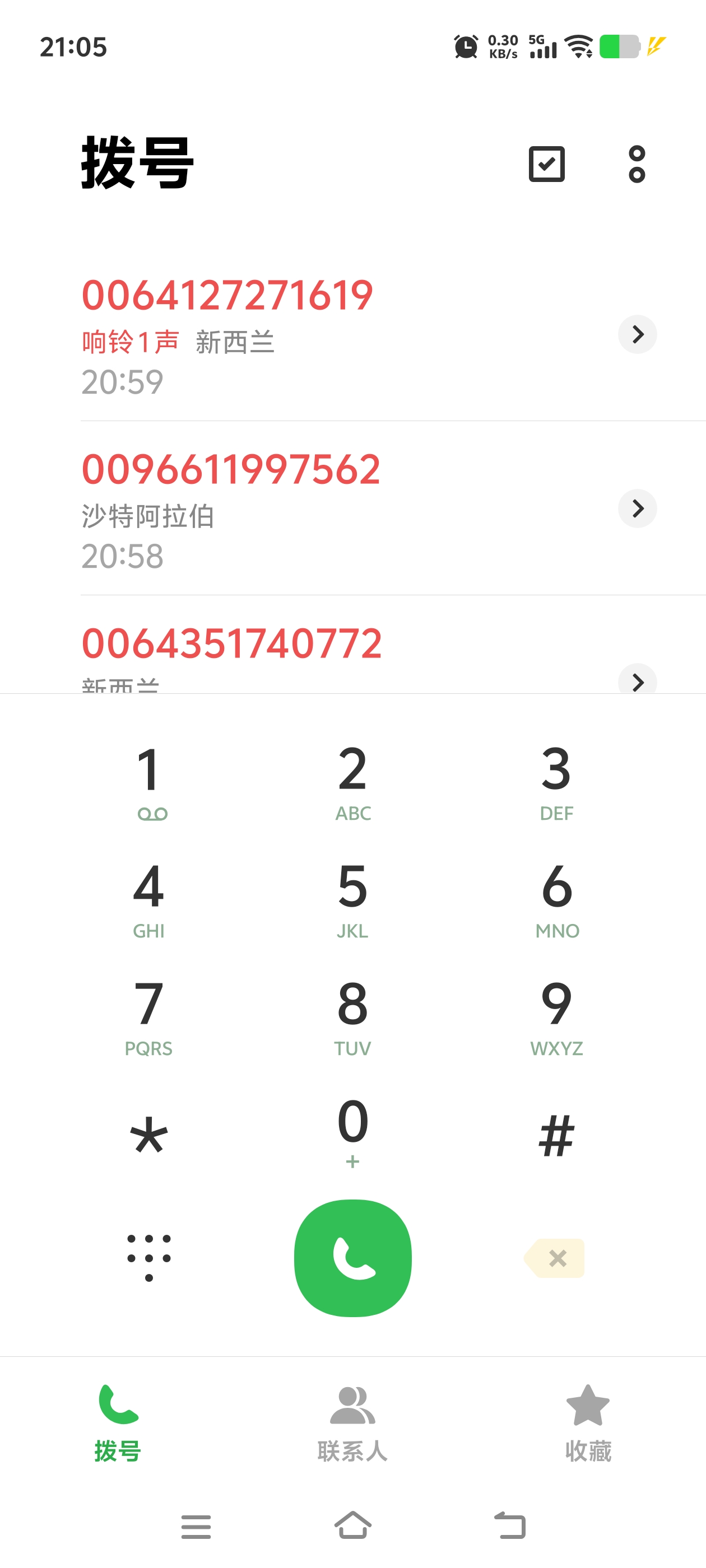
Task: Start the call with green phone button
Action: pyautogui.click(x=352, y=1258)
